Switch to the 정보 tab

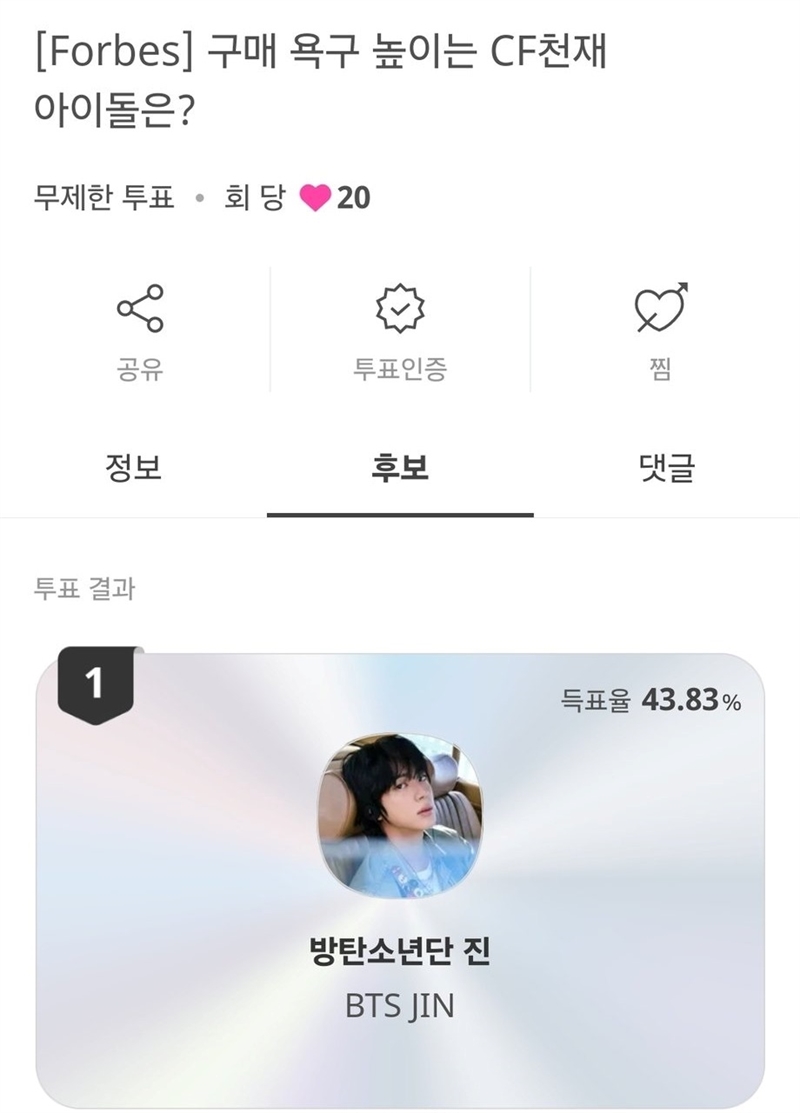(x=133, y=468)
